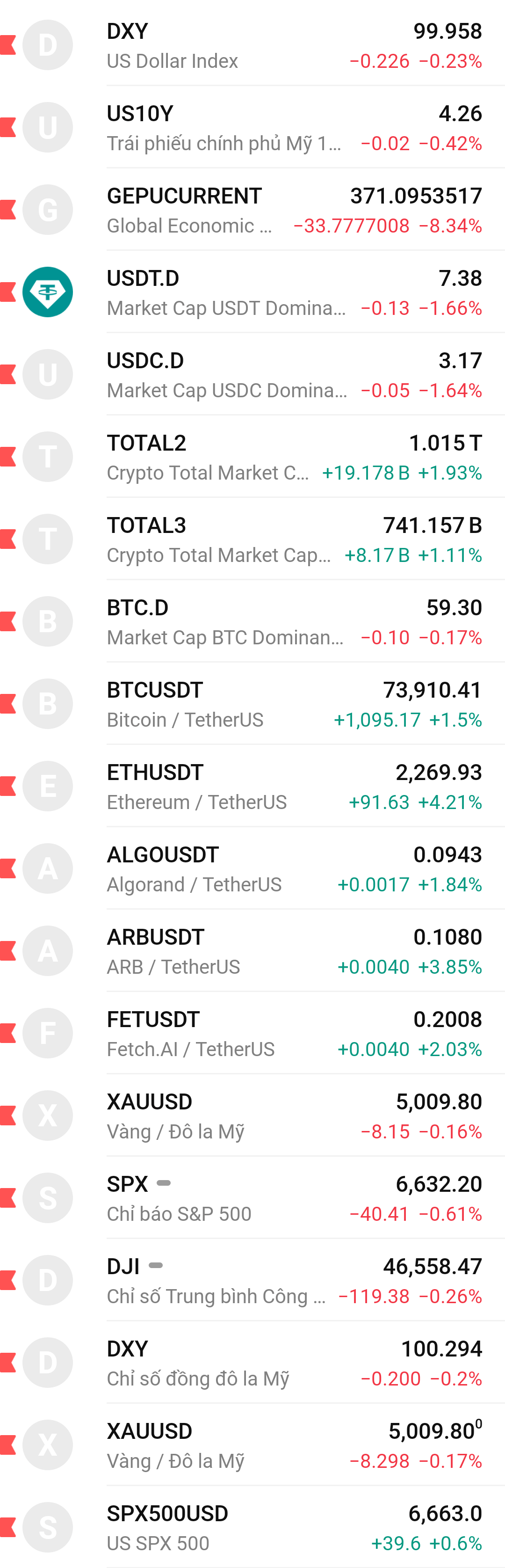Open FETUSDT Fetch.AI row

click(x=252, y=1034)
